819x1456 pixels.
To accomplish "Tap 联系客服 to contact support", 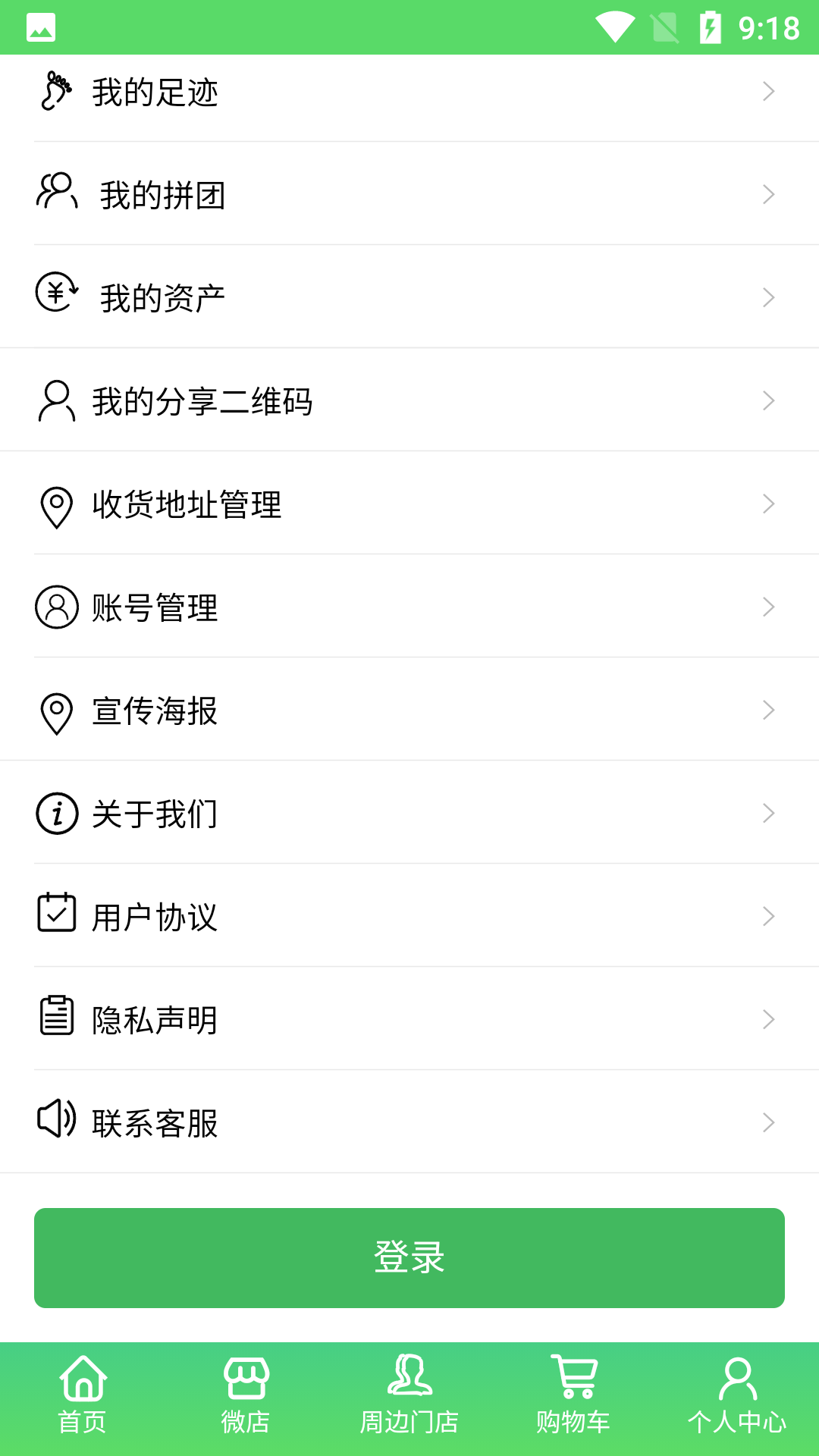I will (409, 1123).
